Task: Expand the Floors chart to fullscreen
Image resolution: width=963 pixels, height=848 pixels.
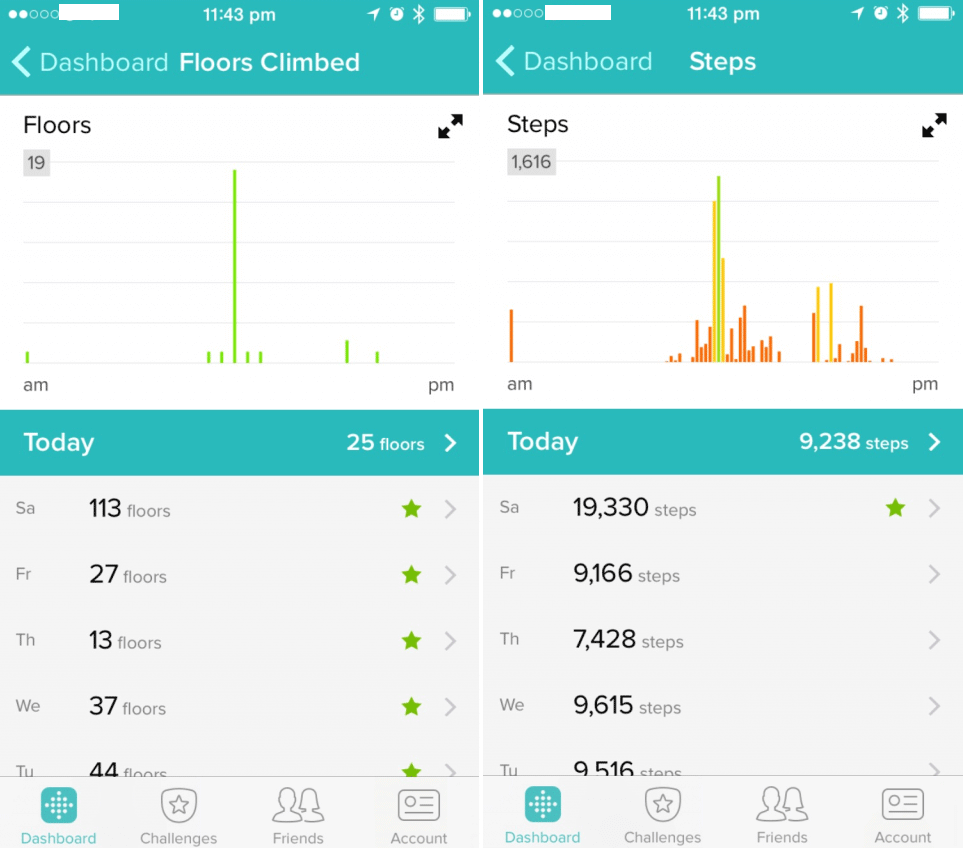Action: tap(450, 127)
